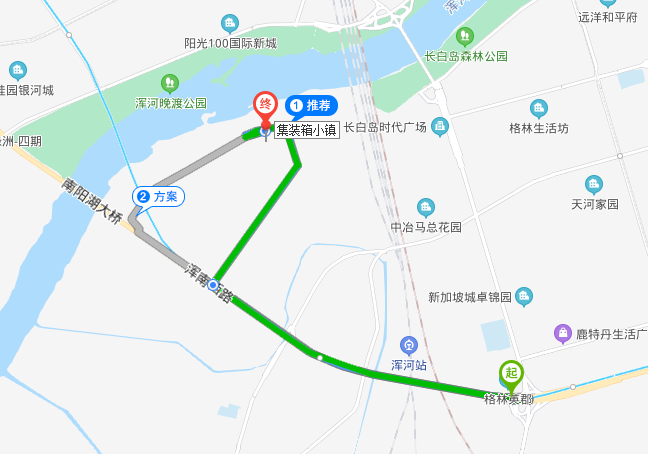648x454 pixels.
Task: Open the 浑河晚渡公园 park marker
Action: pyautogui.click(x=170, y=83)
